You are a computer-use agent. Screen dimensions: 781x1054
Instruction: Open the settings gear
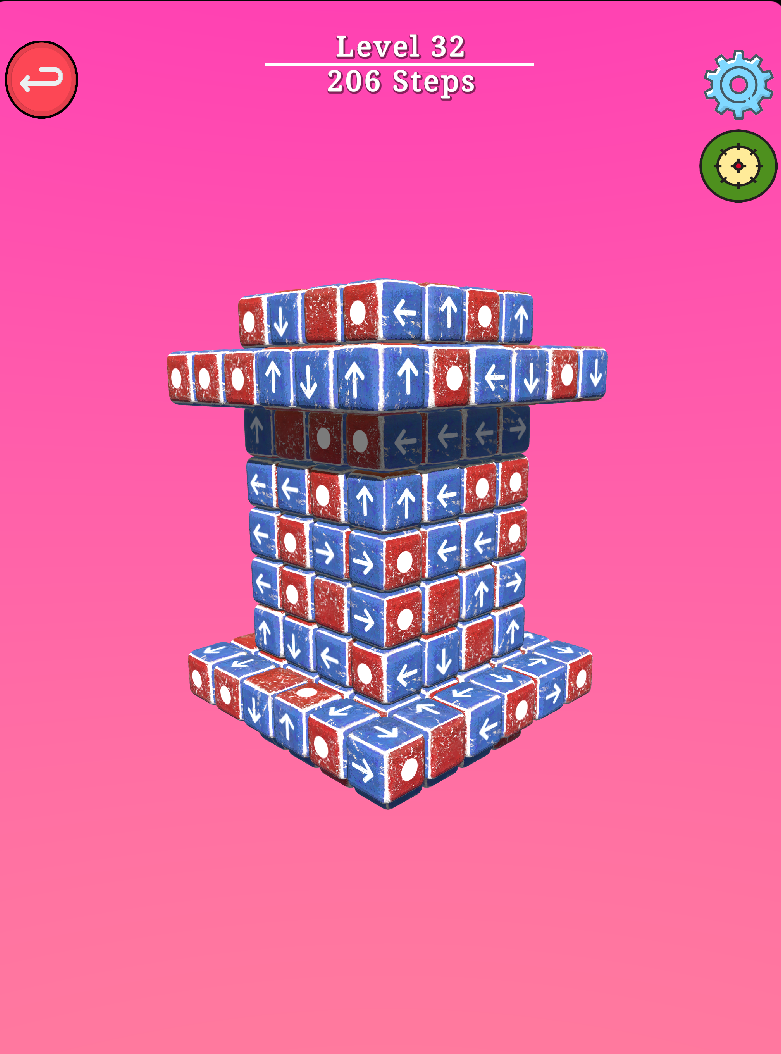click(x=739, y=85)
